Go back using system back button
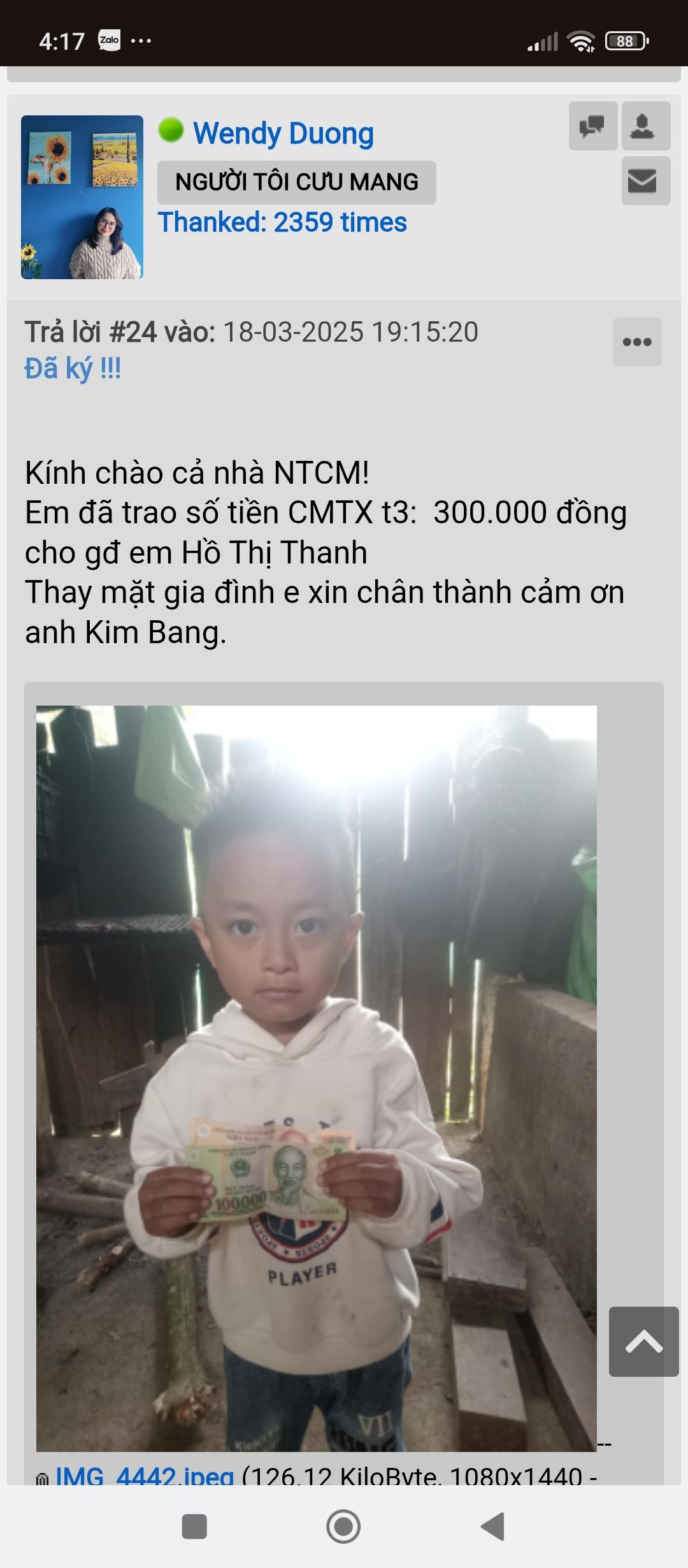Viewport: 688px width, 1568px height. coord(492,1527)
